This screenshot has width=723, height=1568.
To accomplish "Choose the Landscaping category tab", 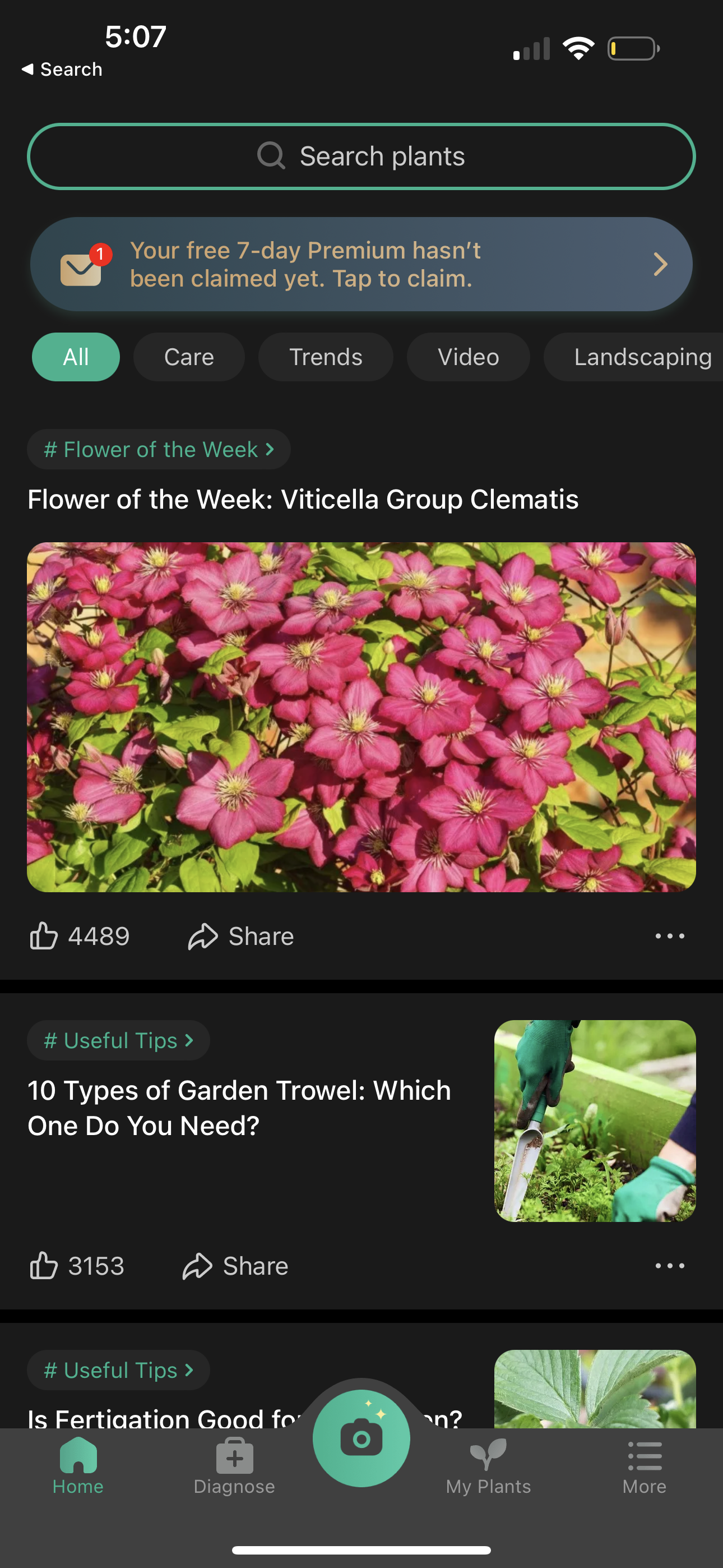I will [642, 357].
